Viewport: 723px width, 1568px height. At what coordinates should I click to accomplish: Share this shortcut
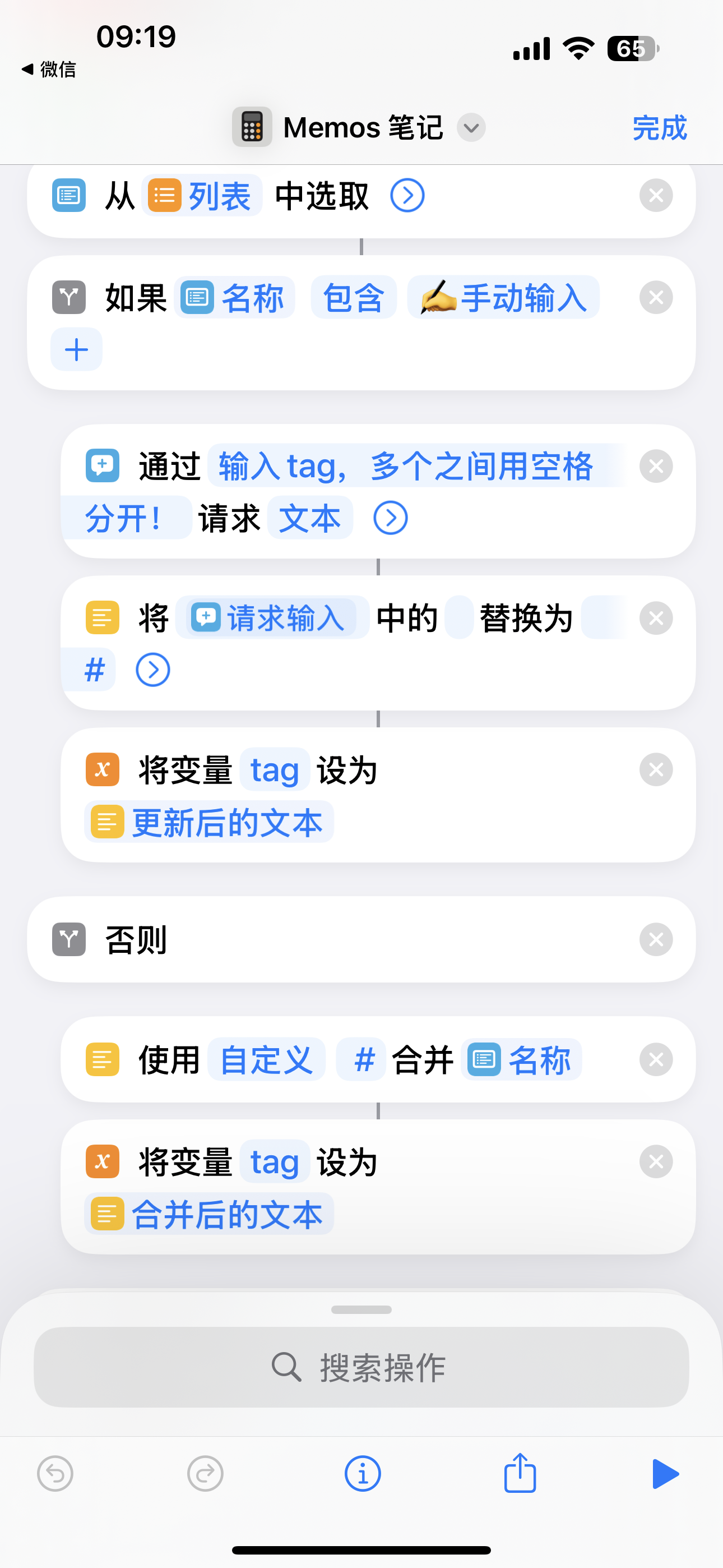click(520, 1474)
